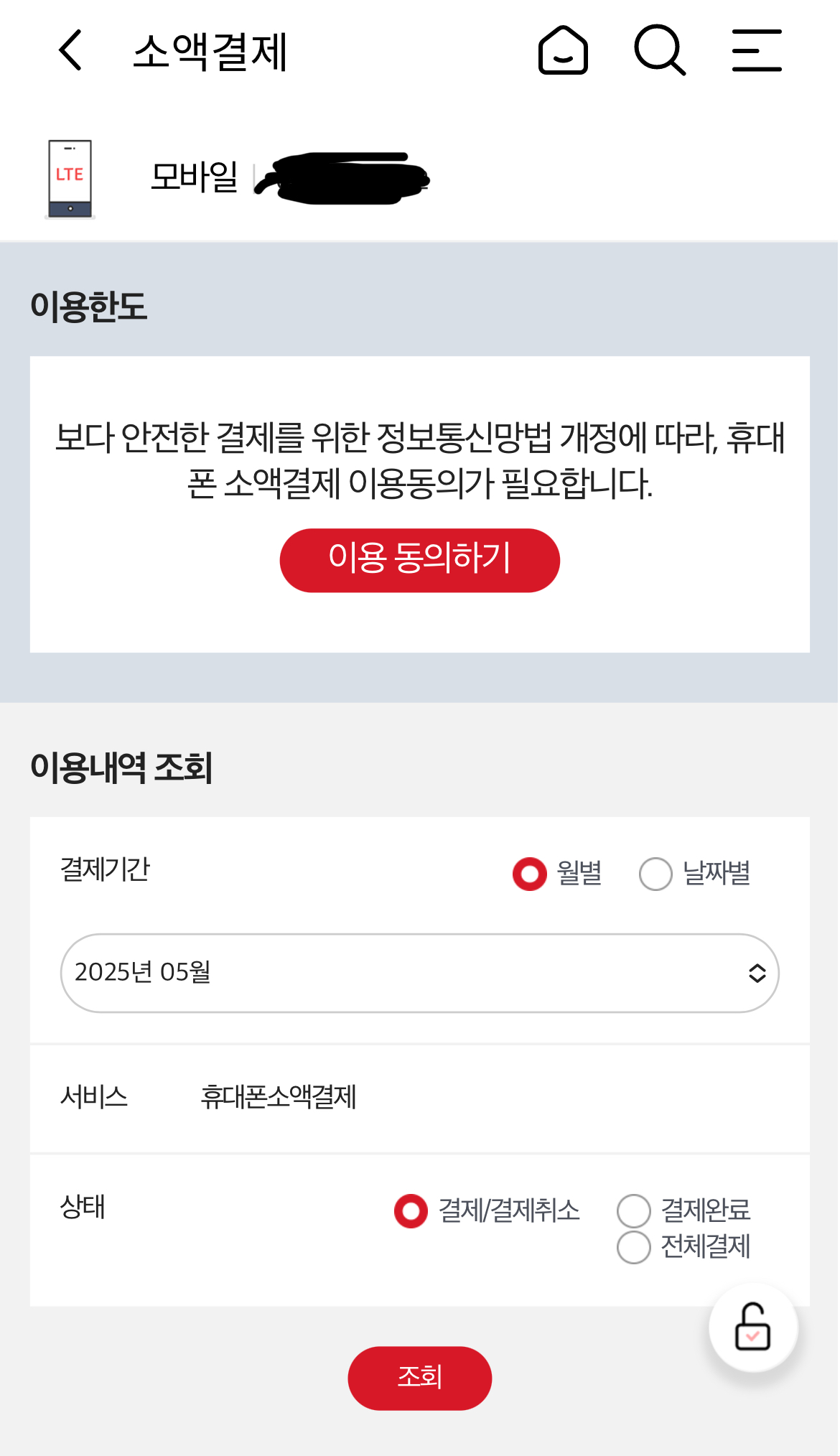Select 전체결제 under 상태
Viewport: 840px width, 1456px height.
point(633,1249)
